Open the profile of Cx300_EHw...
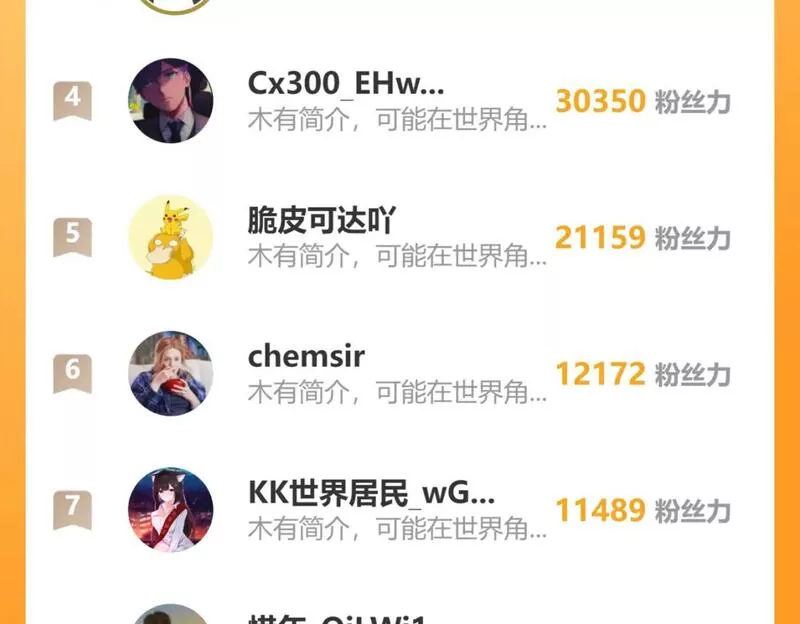800x624 pixels. 346,84
